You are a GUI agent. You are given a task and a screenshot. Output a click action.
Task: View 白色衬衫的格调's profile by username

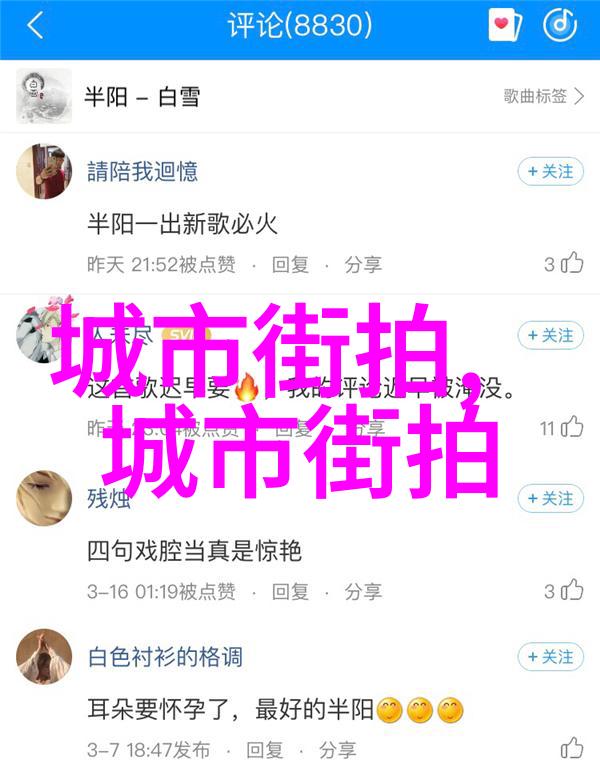pyautogui.click(x=165, y=657)
